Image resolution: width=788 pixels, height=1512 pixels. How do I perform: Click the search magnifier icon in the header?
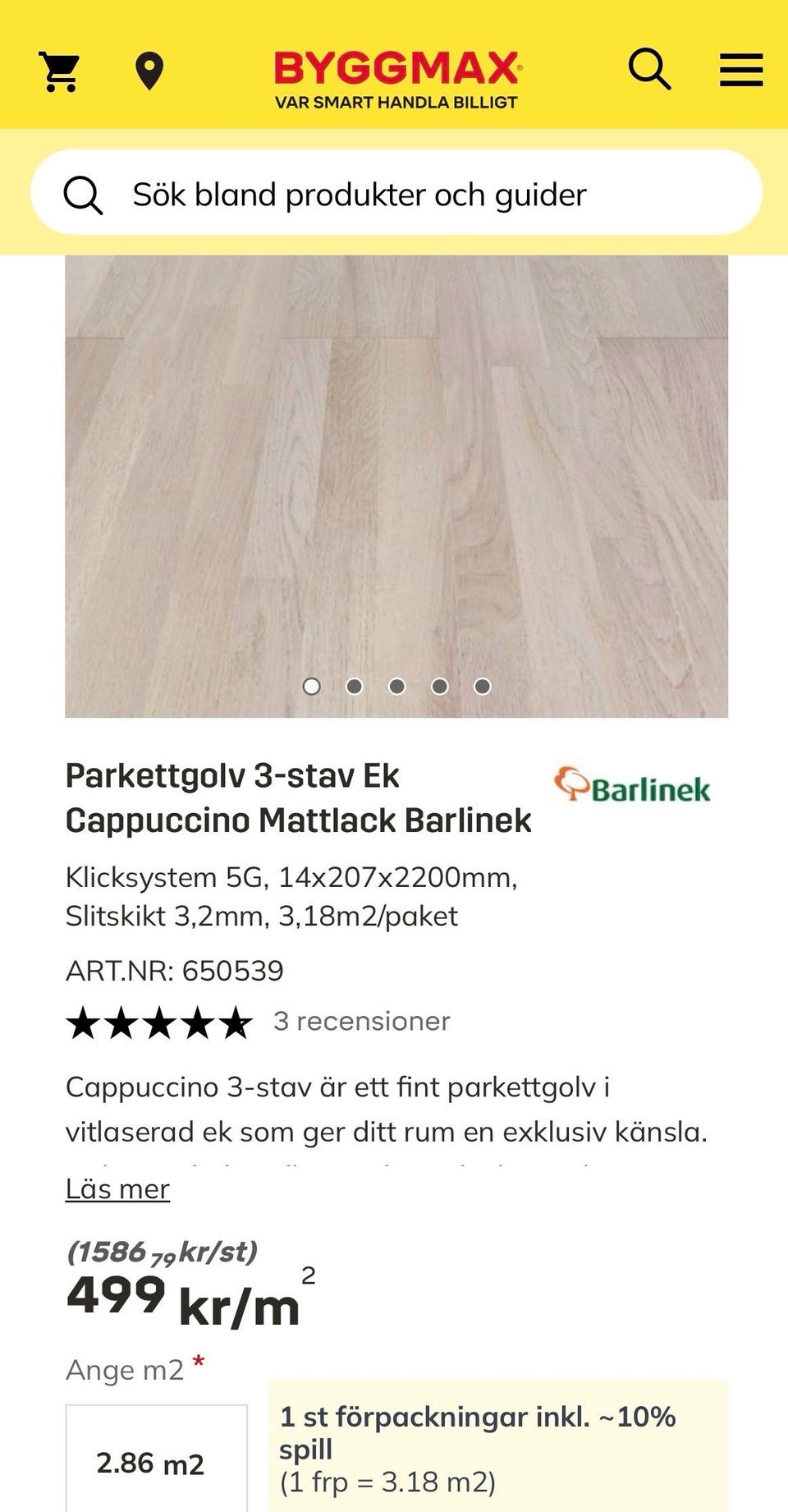click(650, 70)
